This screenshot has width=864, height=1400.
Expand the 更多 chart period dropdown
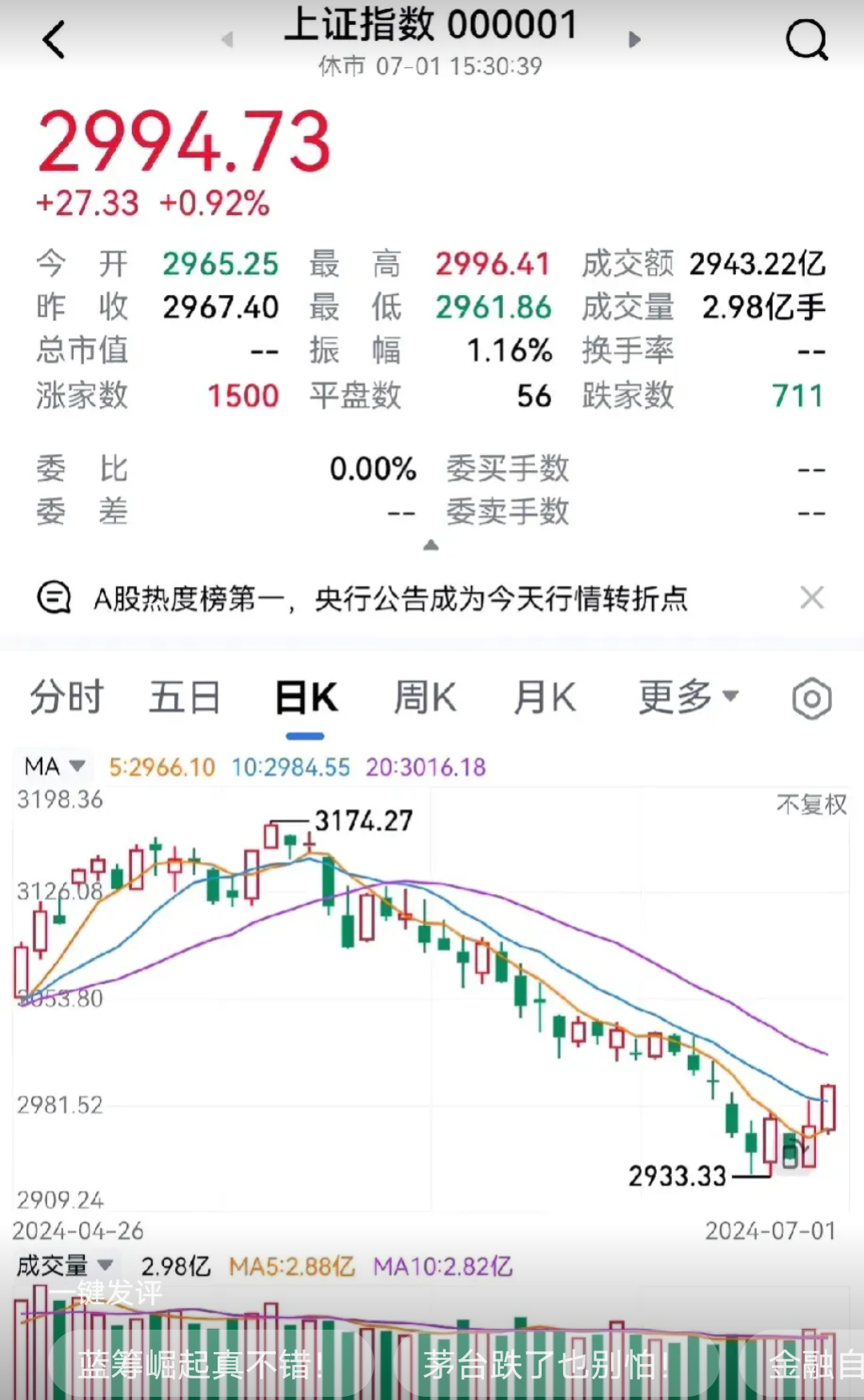tap(688, 697)
